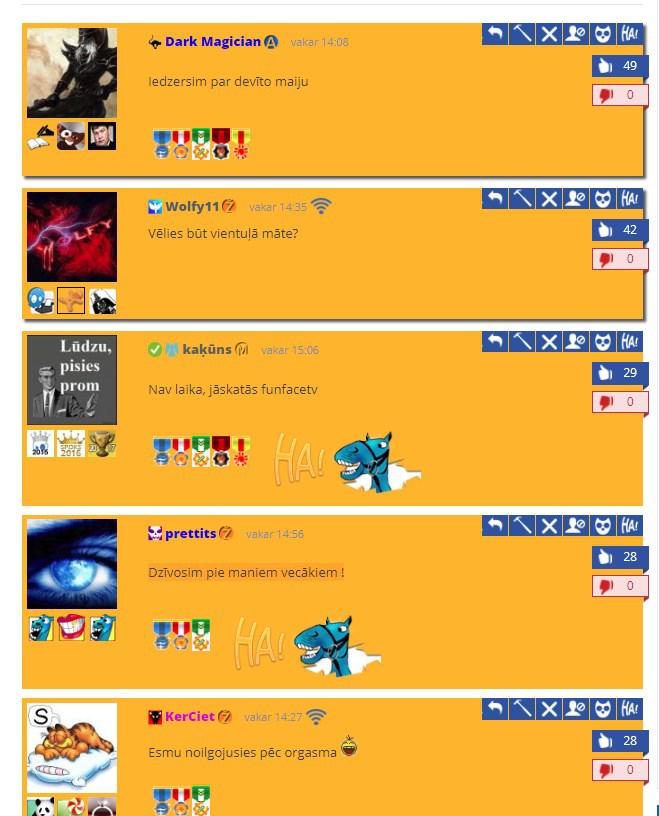View KerCiet's profile
The image size is (659, 816).
[x=190, y=717]
